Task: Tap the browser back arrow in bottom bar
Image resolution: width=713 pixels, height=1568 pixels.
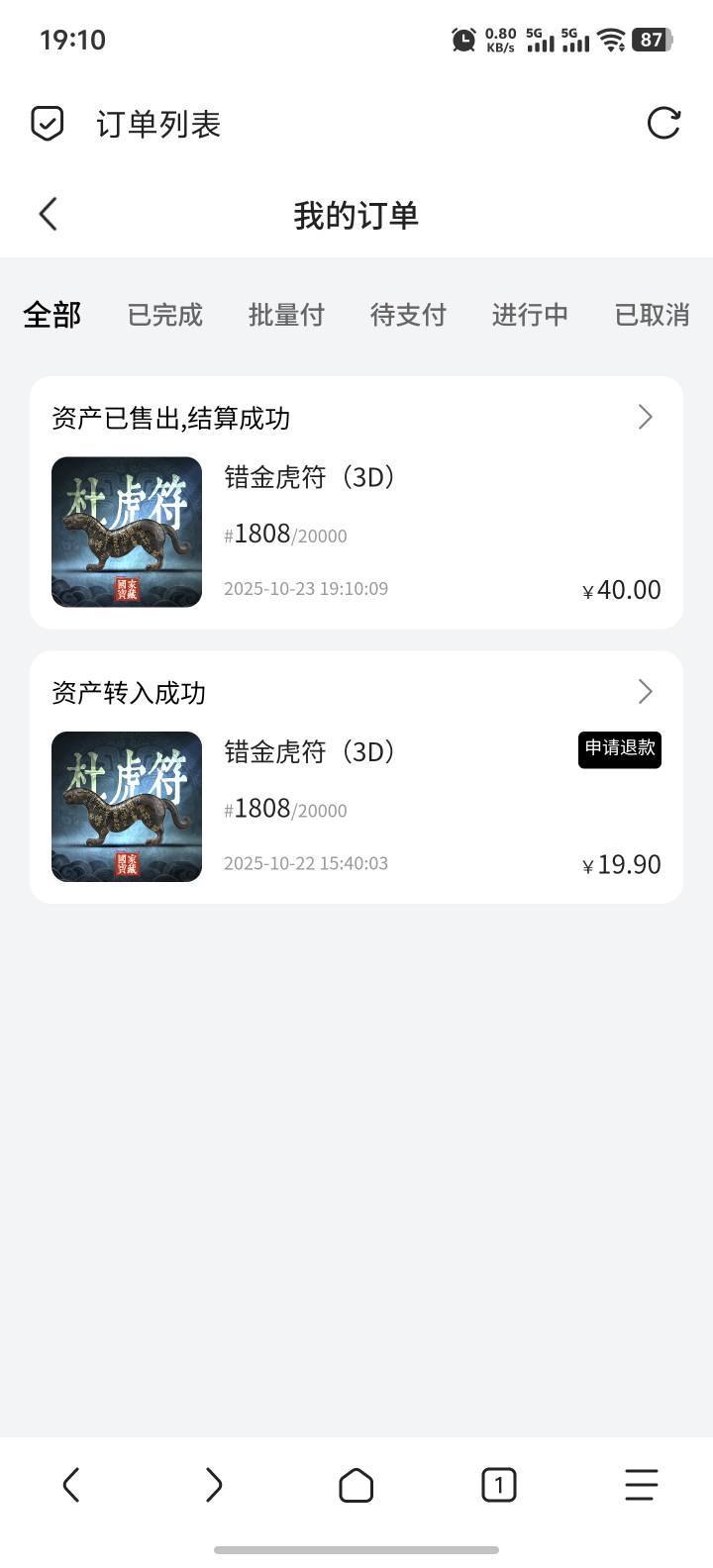Action: [x=71, y=1485]
